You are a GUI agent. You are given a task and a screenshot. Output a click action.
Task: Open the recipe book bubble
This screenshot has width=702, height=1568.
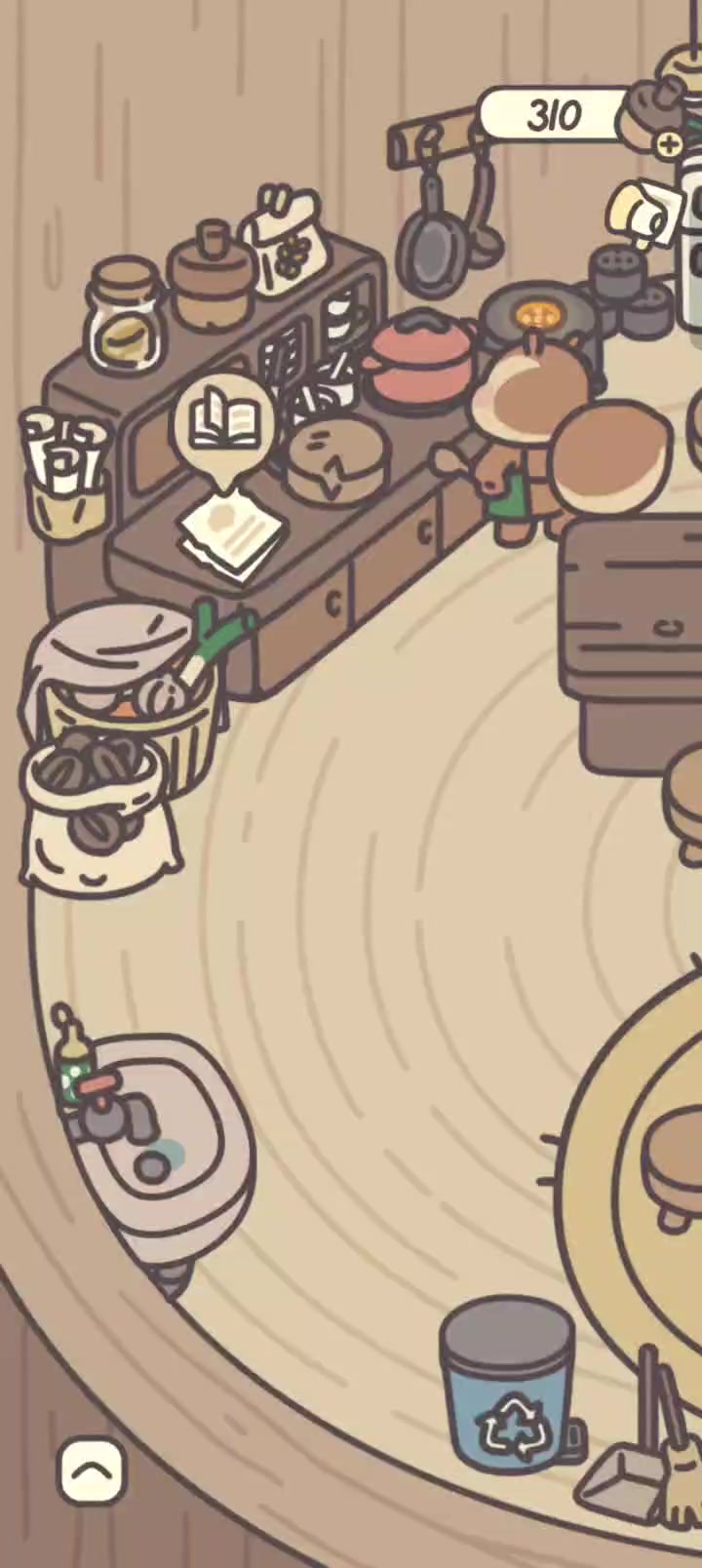pos(224,425)
